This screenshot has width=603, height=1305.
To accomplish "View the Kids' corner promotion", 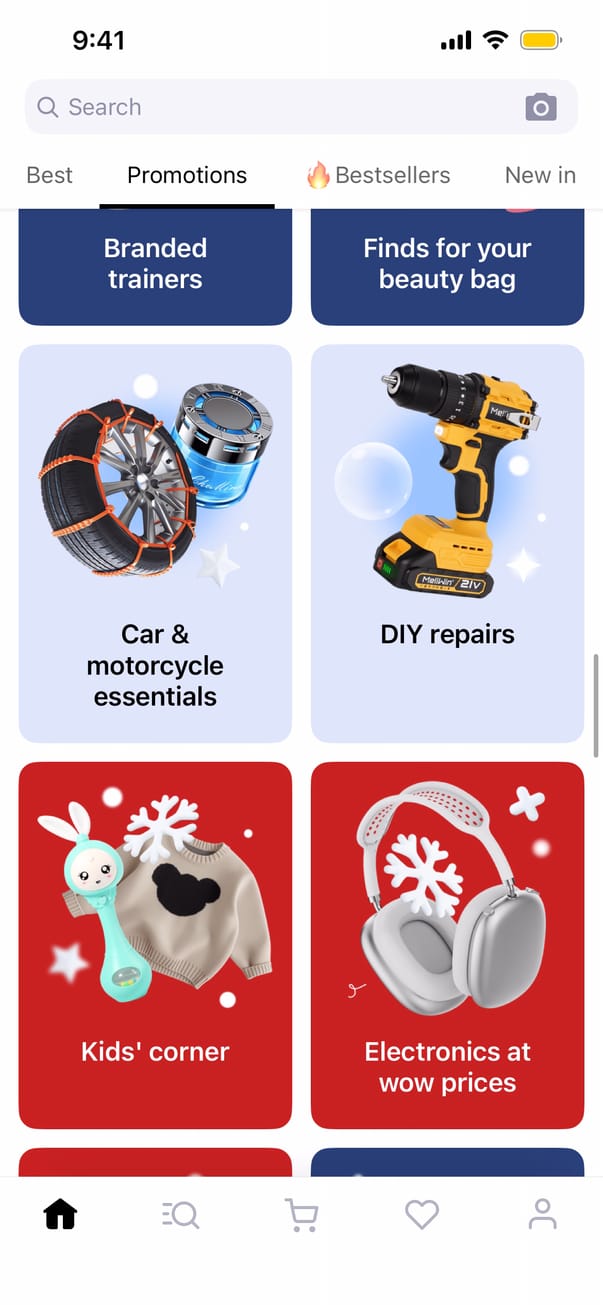I will click(155, 945).
